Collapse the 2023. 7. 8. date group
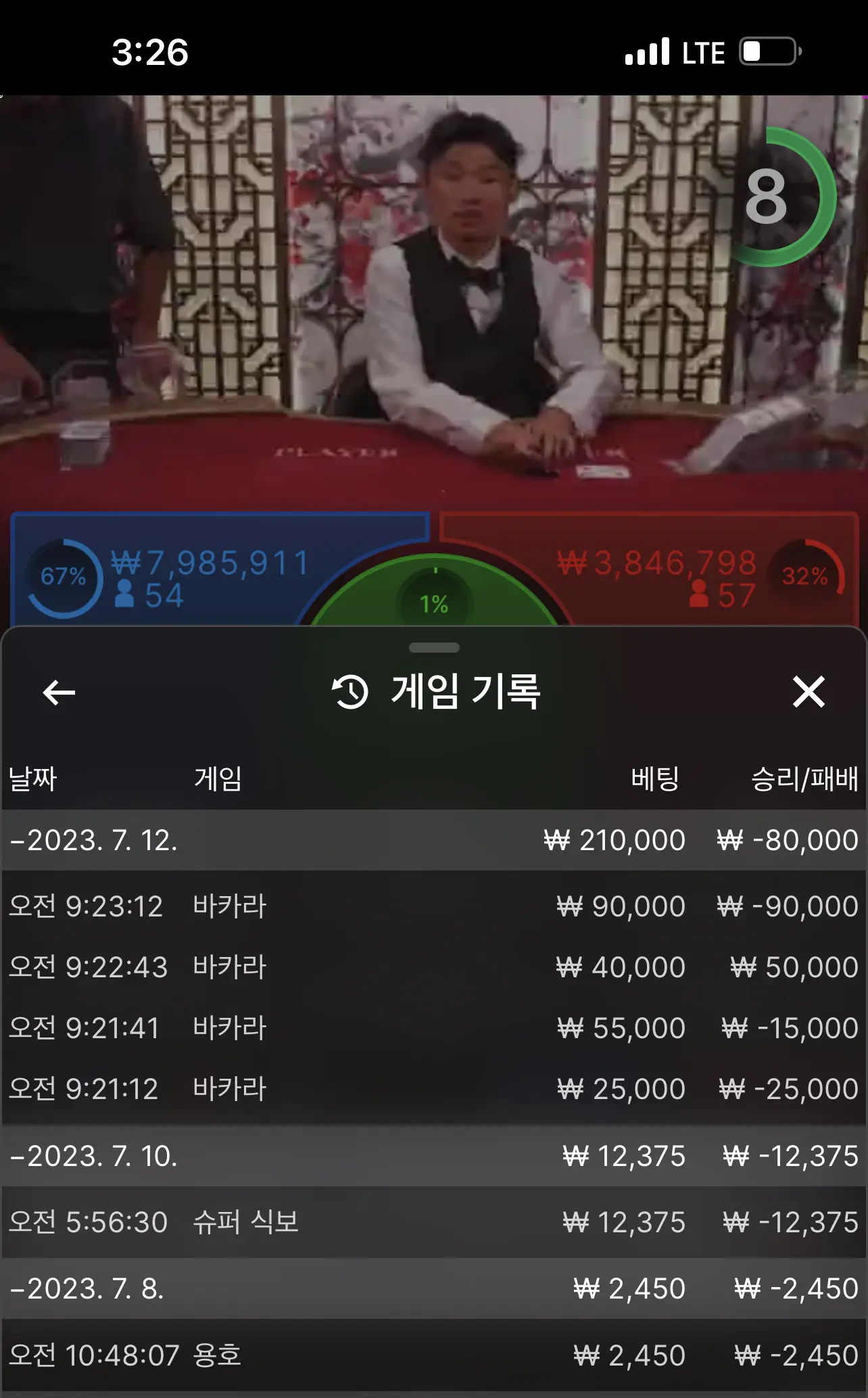This screenshot has width=868, height=1398. [434, 1288]
